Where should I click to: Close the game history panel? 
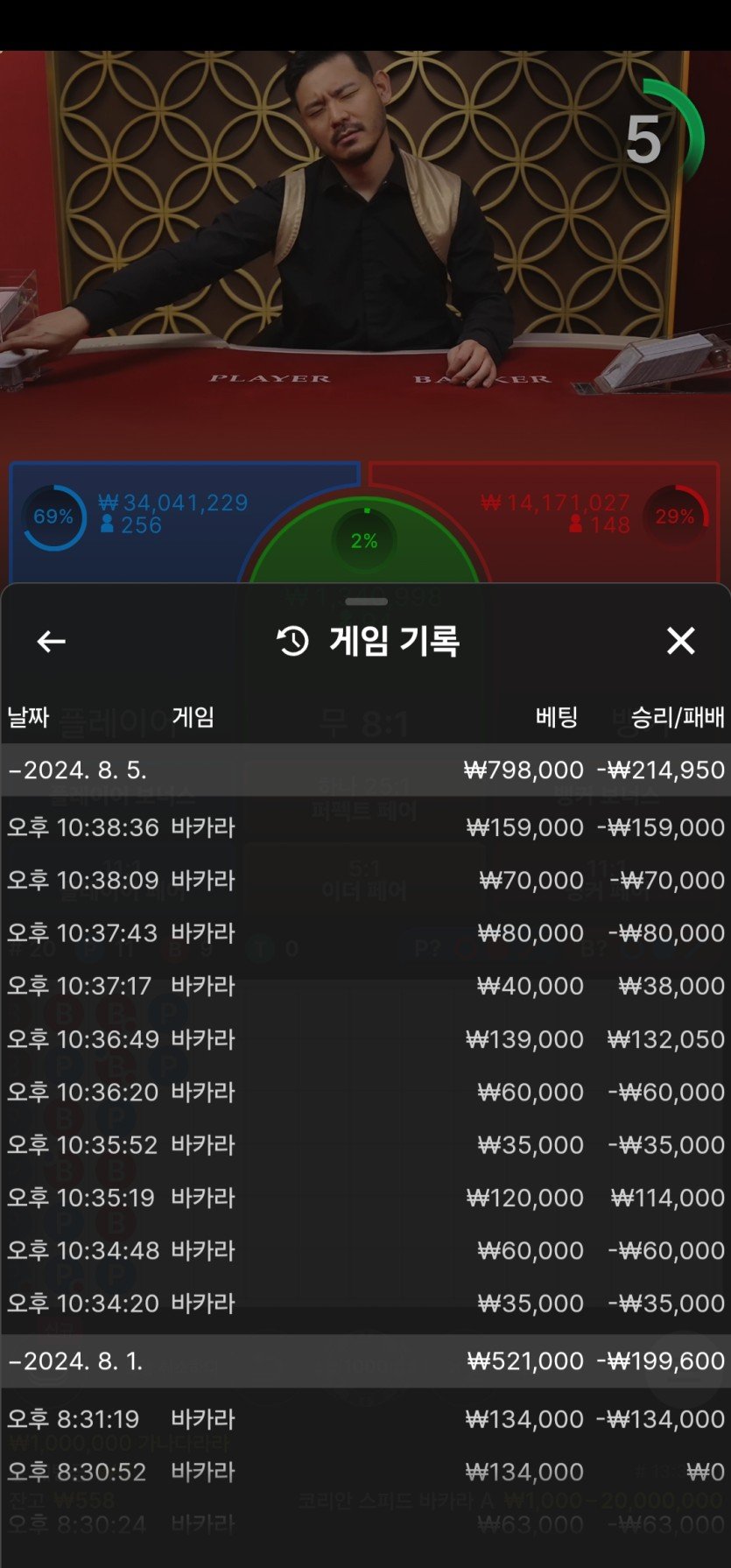pyautogui.click(x=680, y=641)
